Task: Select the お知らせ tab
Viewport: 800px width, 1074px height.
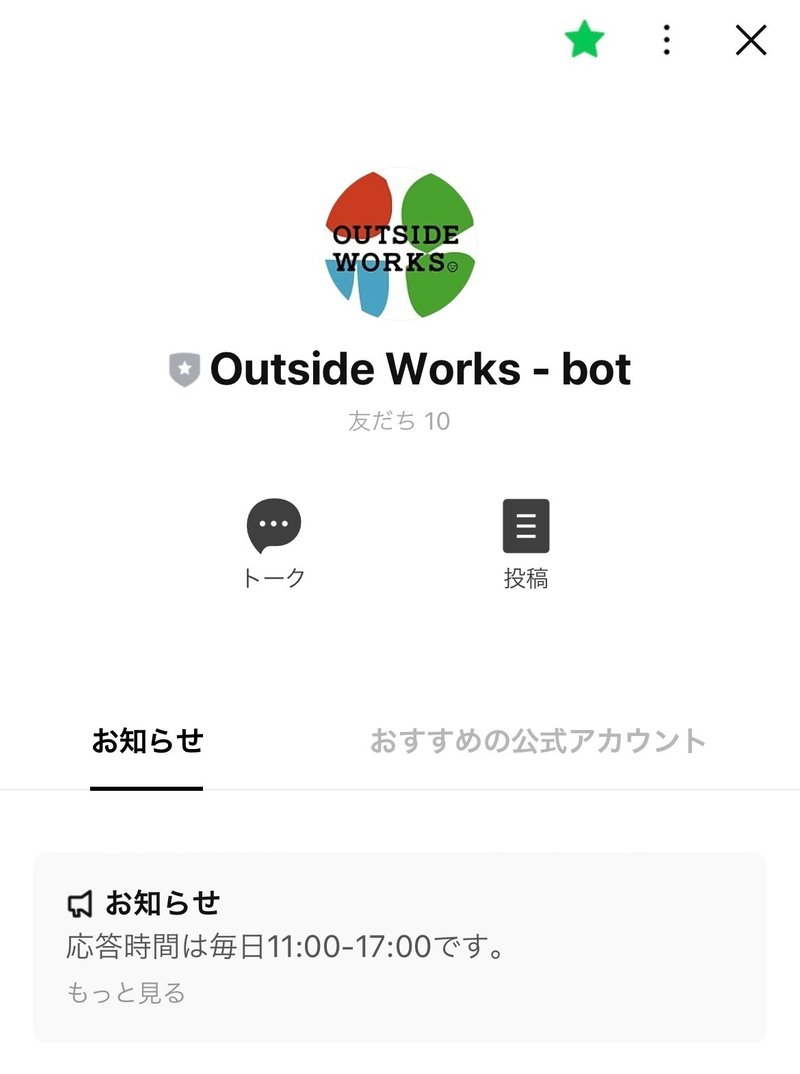Action: click(x=147, y=742)
